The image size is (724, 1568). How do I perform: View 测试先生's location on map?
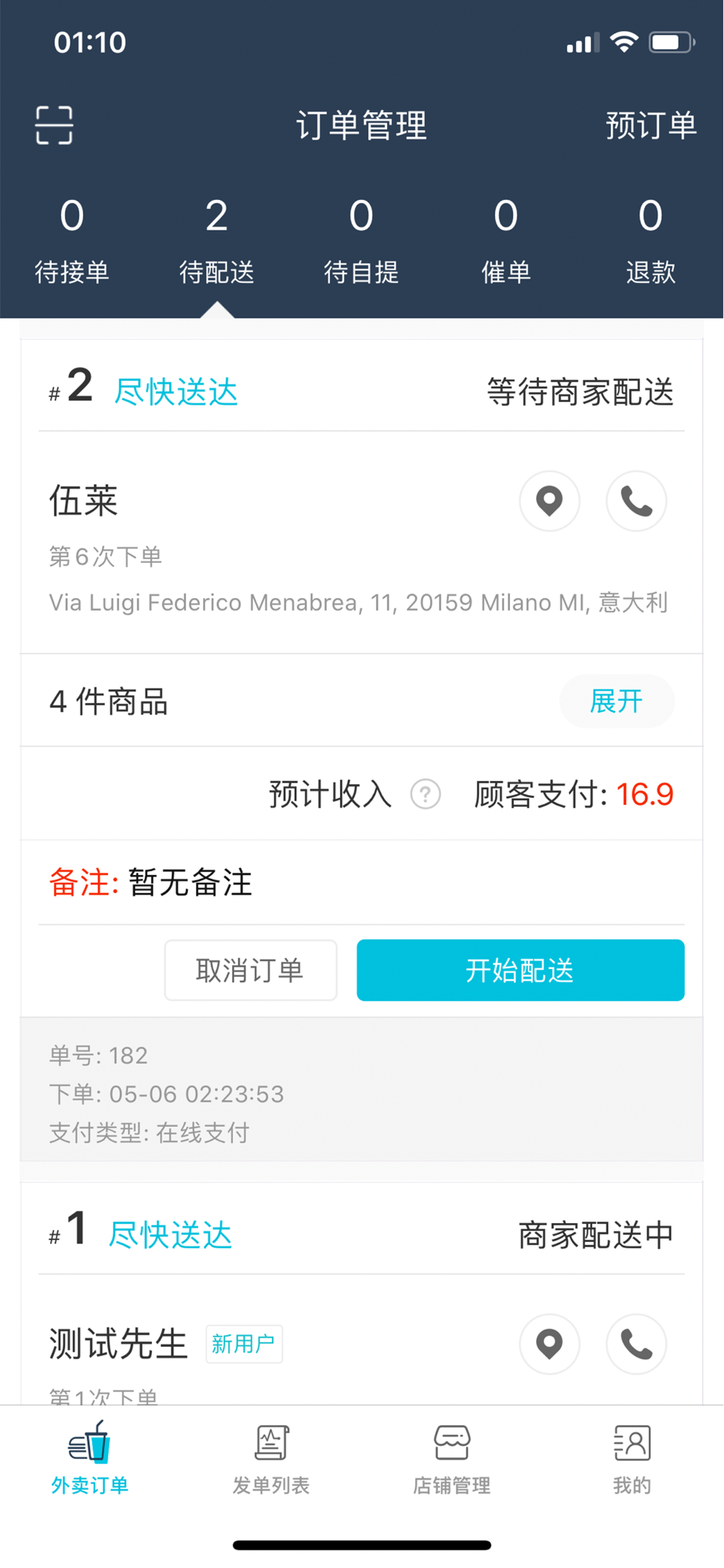(550, 1345)
